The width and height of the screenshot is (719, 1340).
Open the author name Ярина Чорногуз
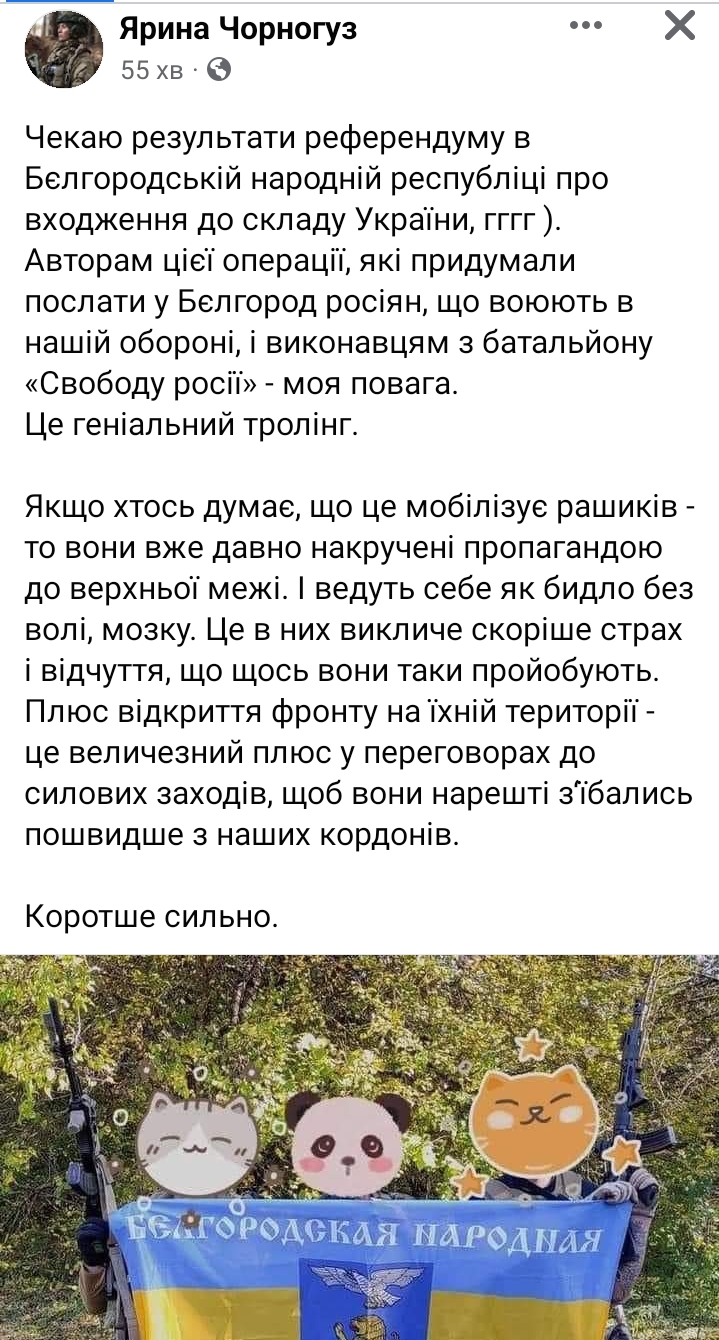pyautogui.click(x=238, y=29)
